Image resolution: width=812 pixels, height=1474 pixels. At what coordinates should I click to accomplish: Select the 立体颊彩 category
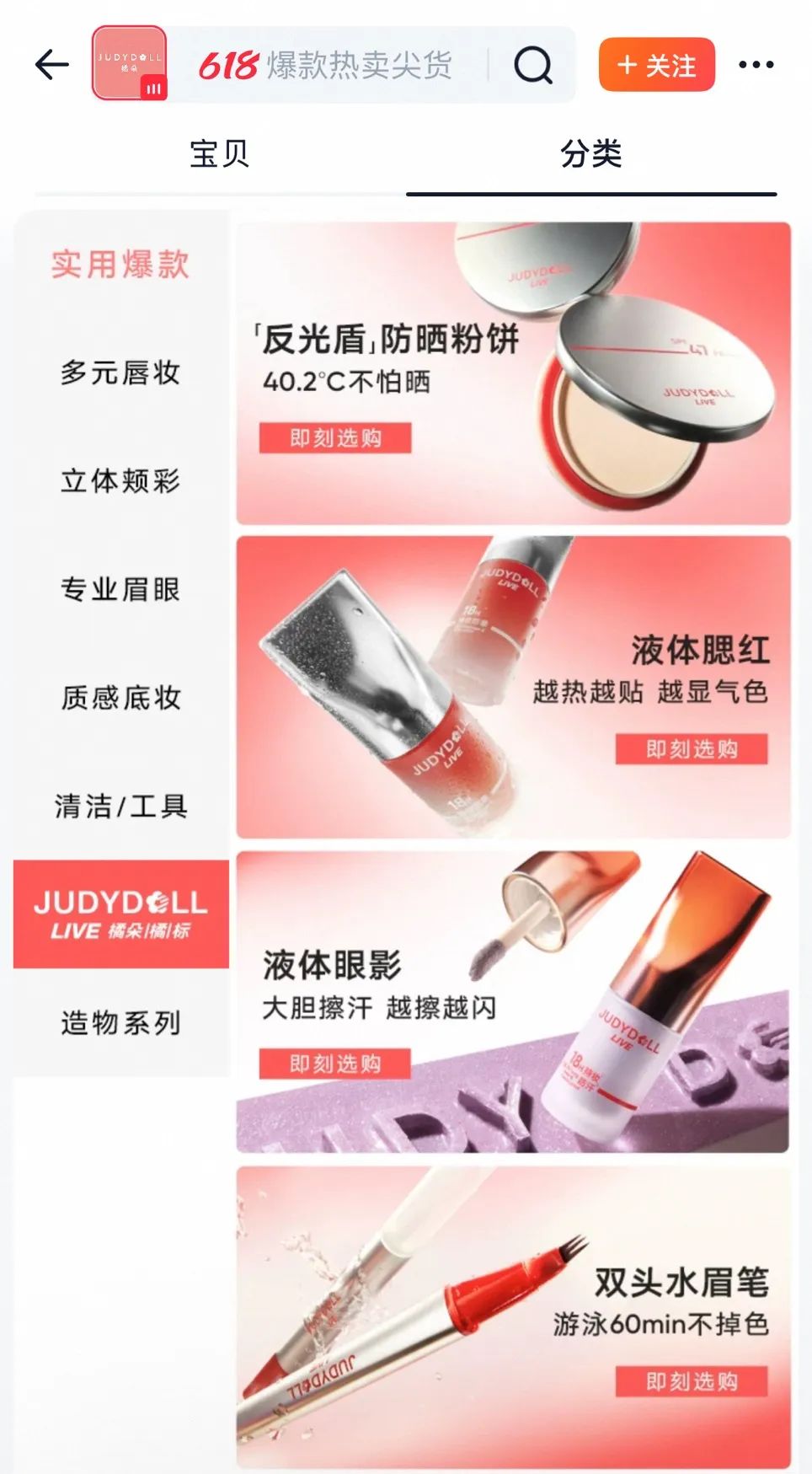click(120, 481)
